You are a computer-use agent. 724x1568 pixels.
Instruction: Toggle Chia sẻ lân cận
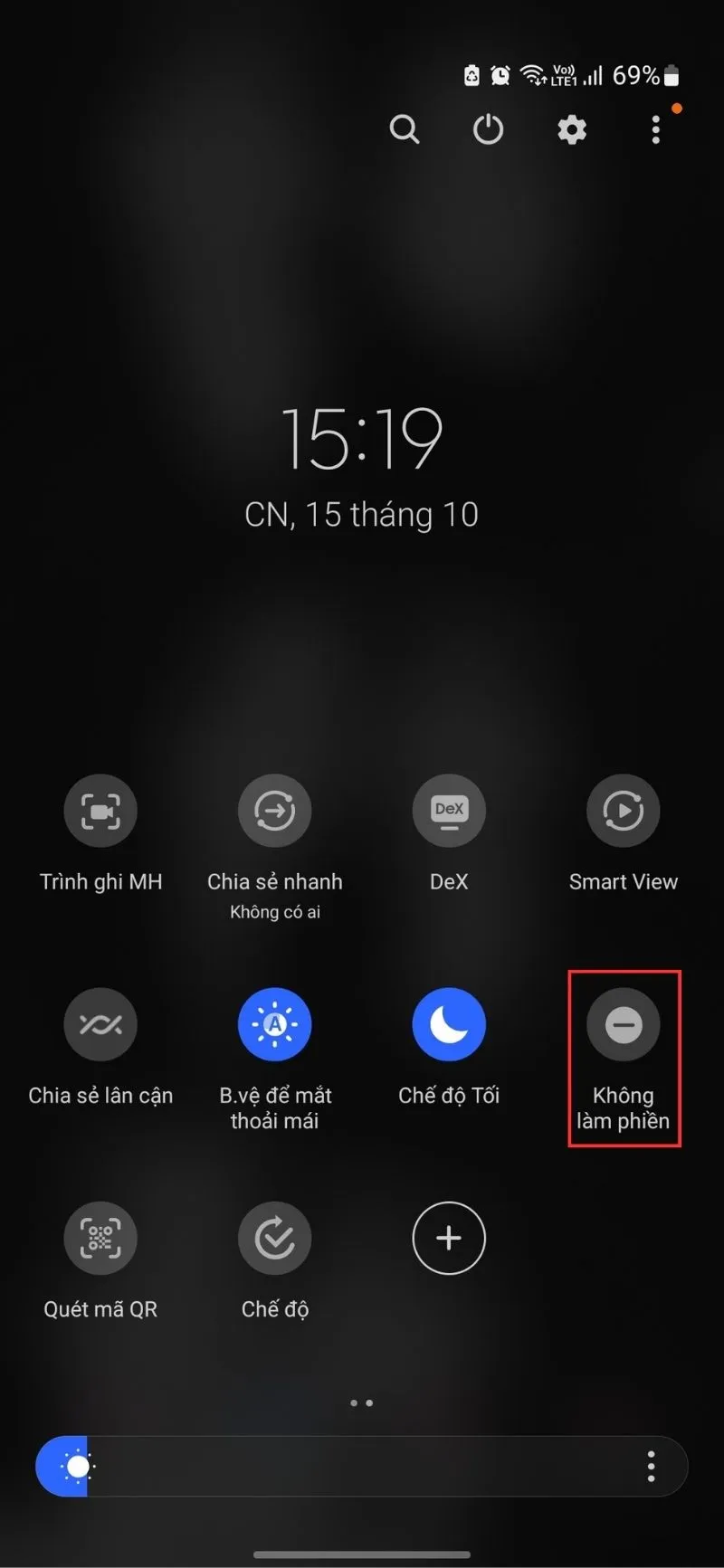pyautogui.click(x=100, y=1024)
